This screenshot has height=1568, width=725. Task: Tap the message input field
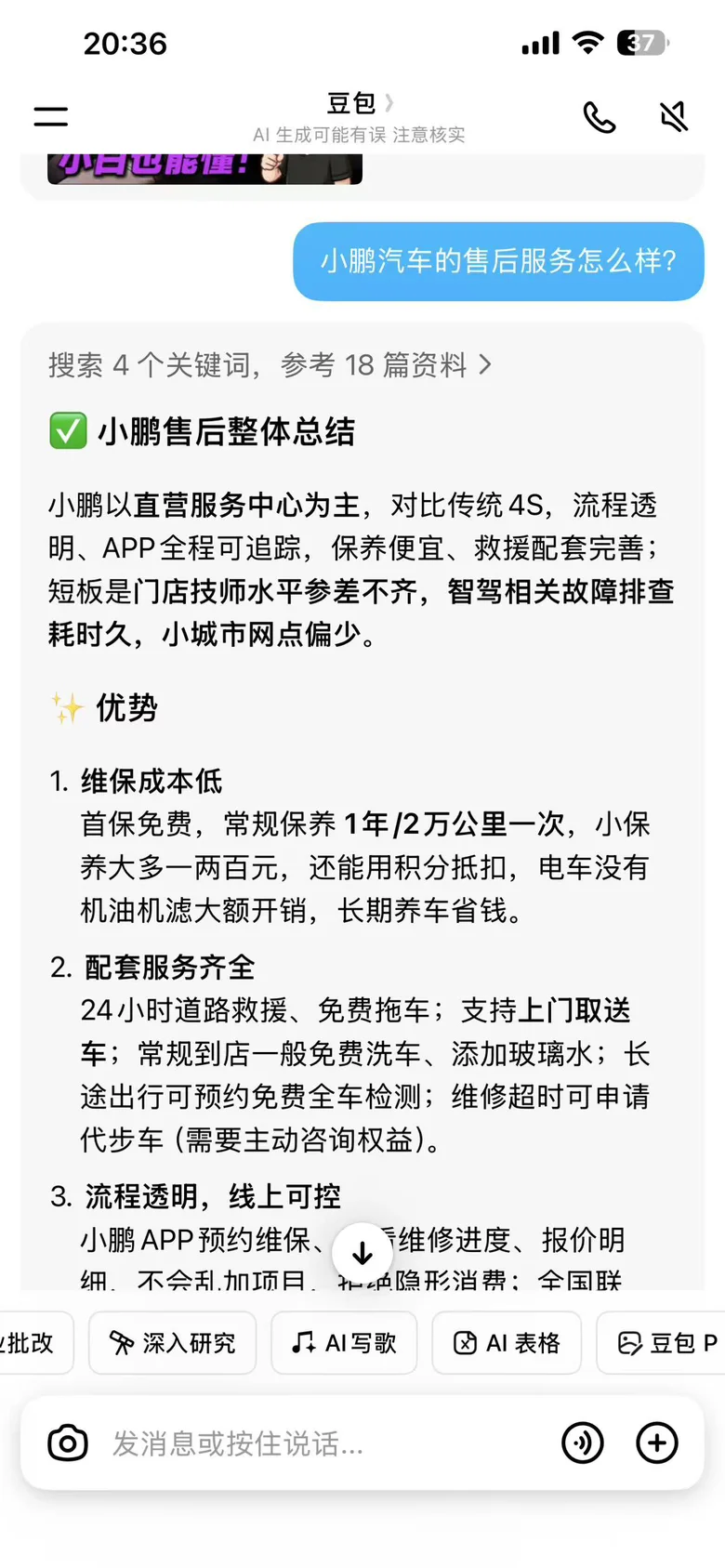[x=325, y=1443]
